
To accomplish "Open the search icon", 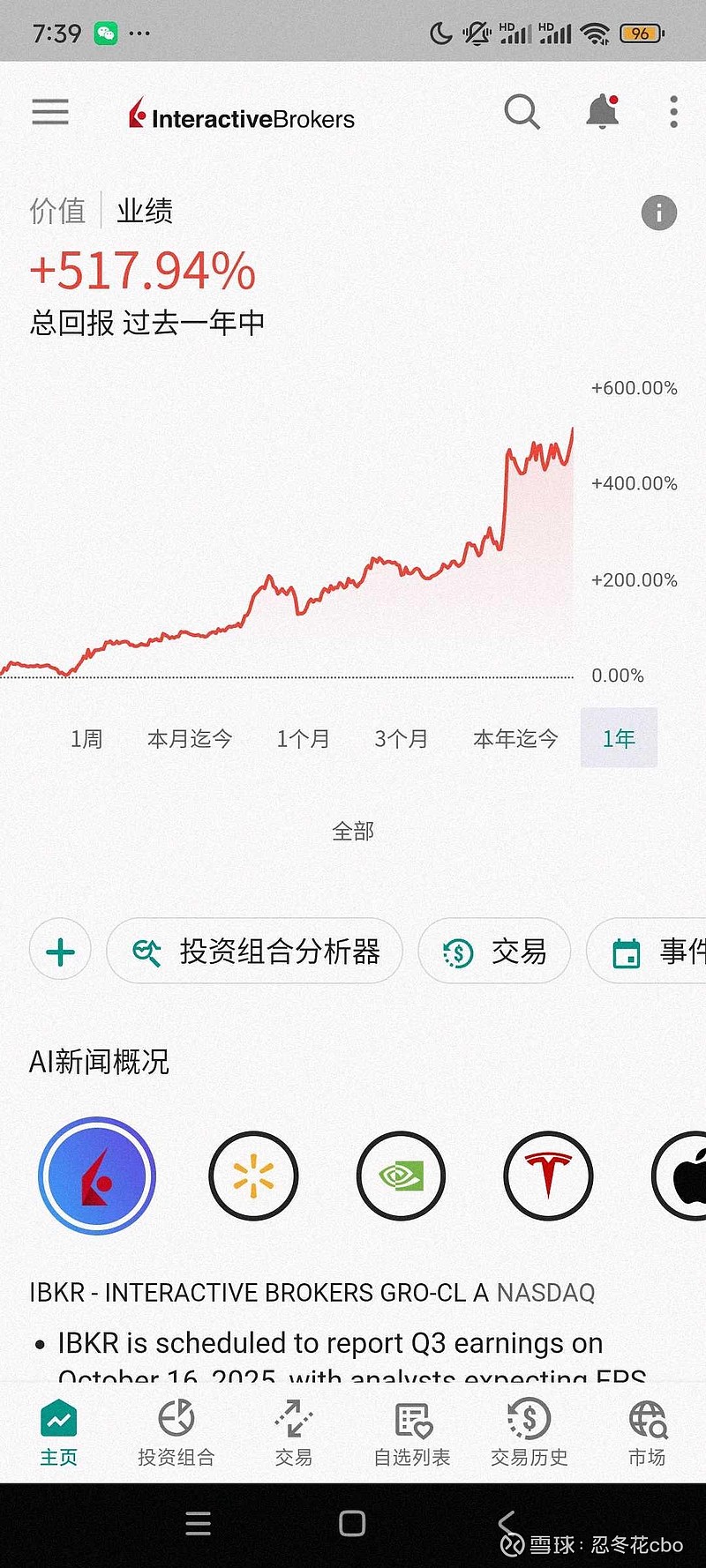I will pos(522,112).
